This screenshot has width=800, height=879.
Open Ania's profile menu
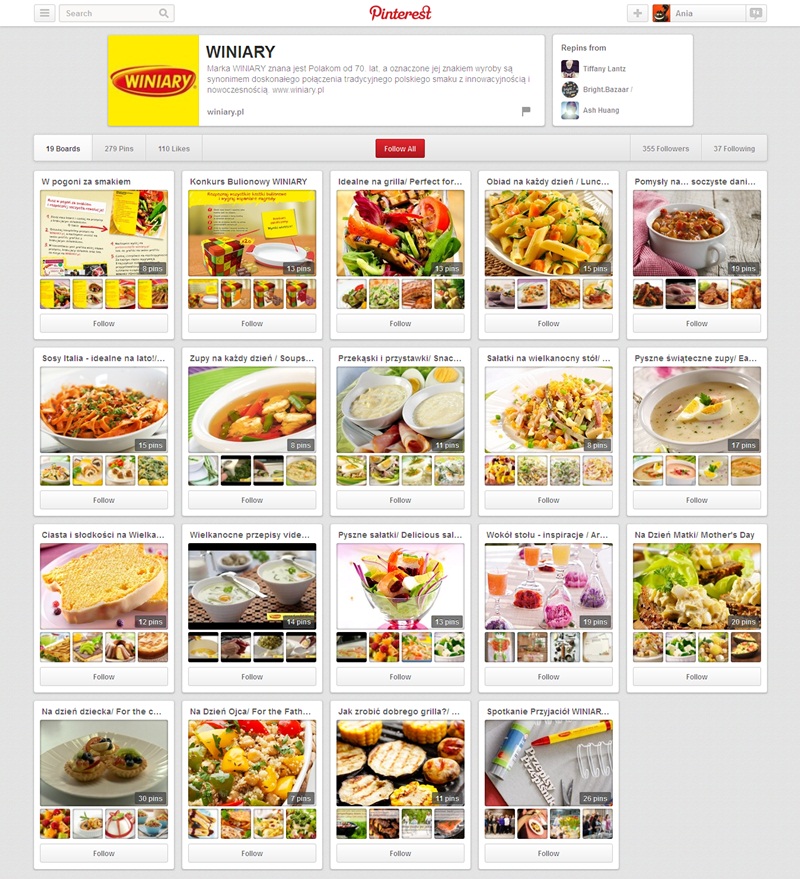point(698,13)
